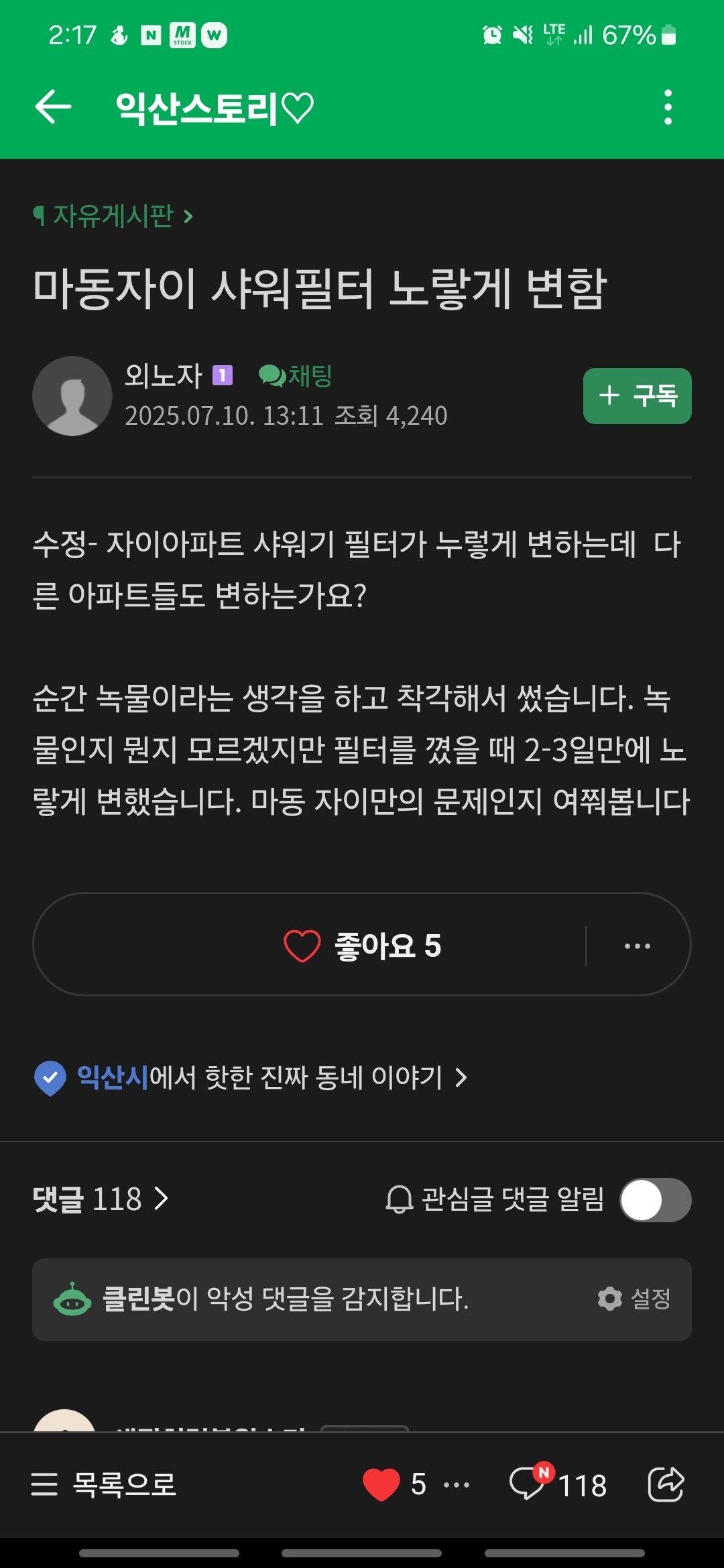
Task: Open the 댓글 118 comments list
Action: coord(101,1199)
